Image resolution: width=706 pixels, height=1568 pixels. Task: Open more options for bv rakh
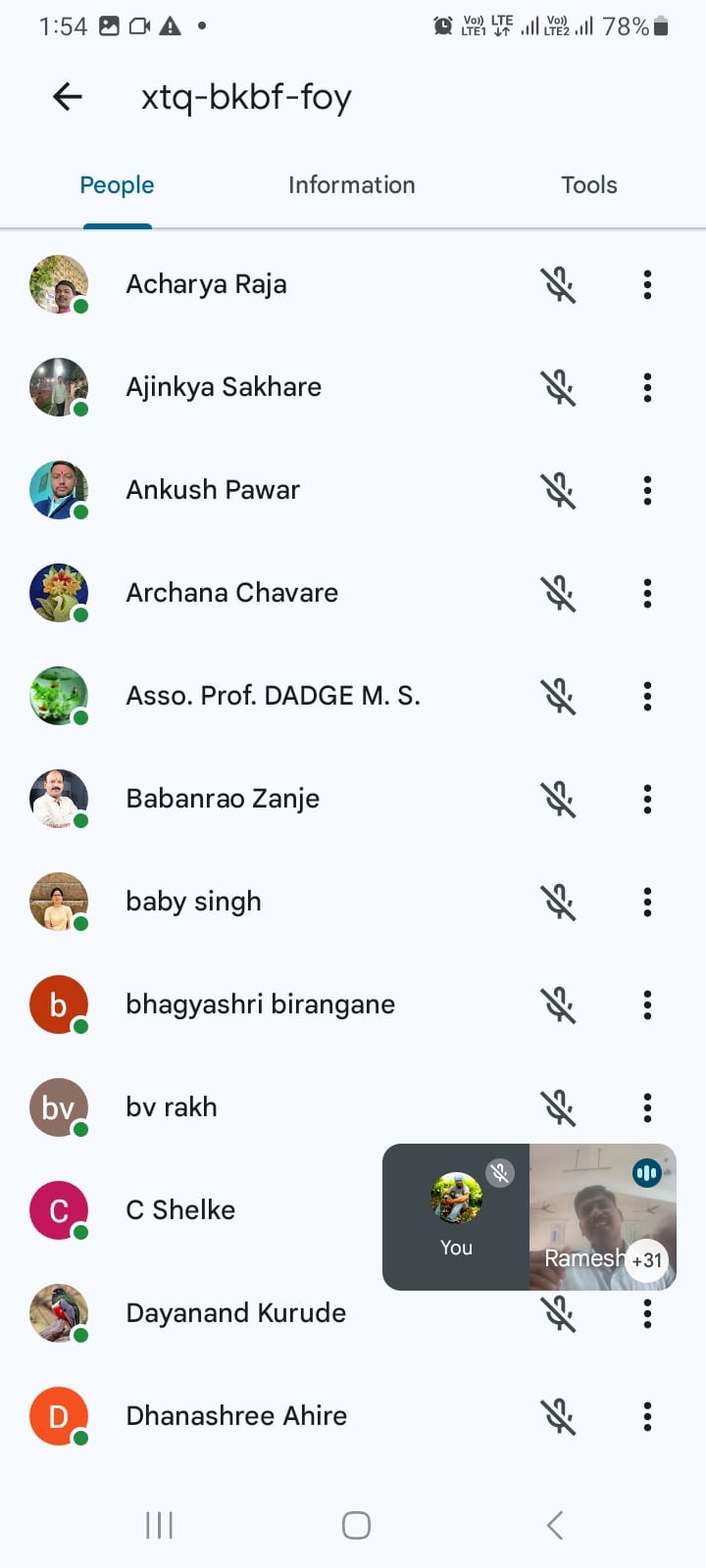pos(647,1108)
